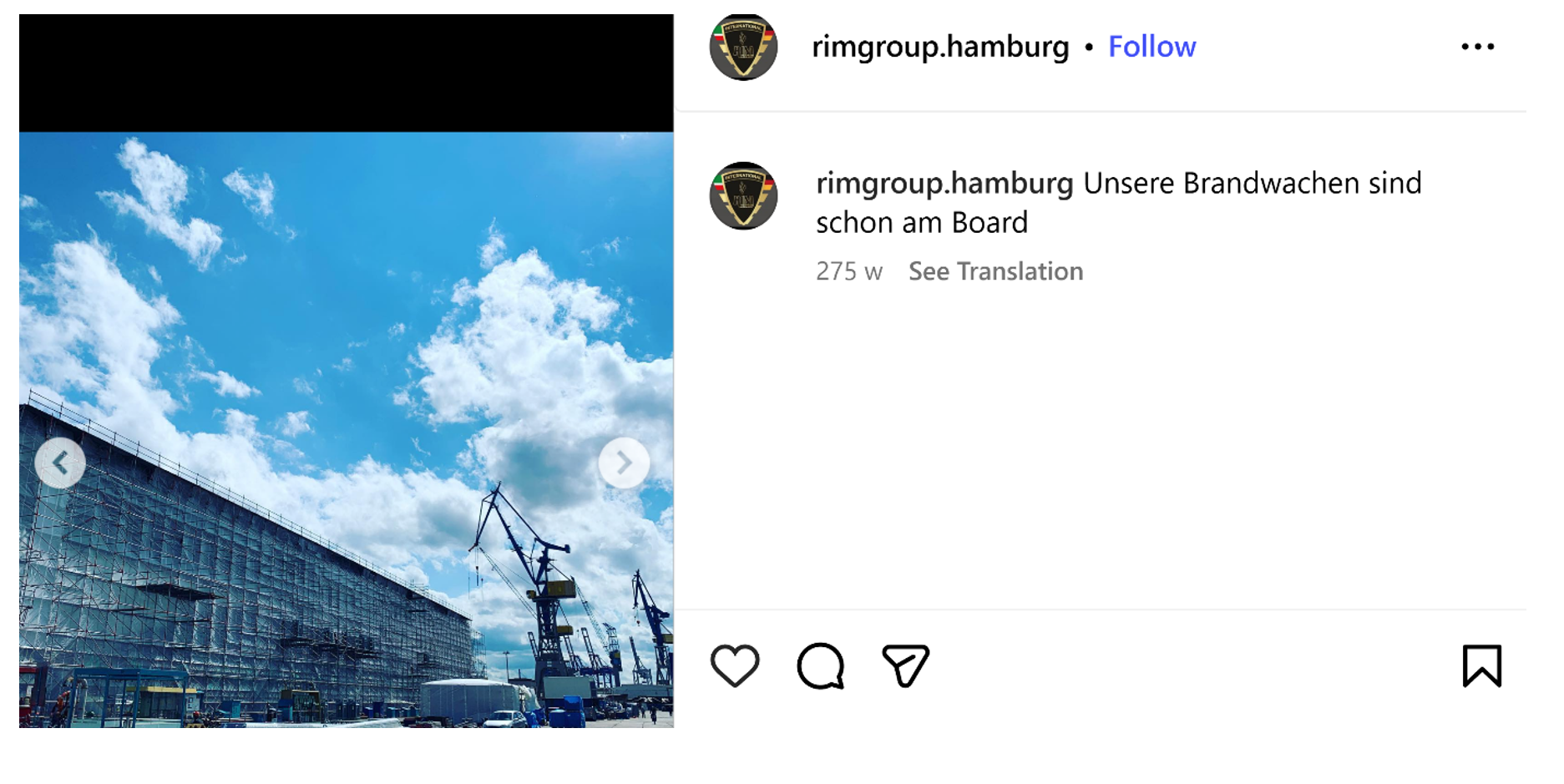This screenshot has width=1564, height=784.
Task: Follow rimgroup.hamburg
Action: click(x=1151, y=47)
